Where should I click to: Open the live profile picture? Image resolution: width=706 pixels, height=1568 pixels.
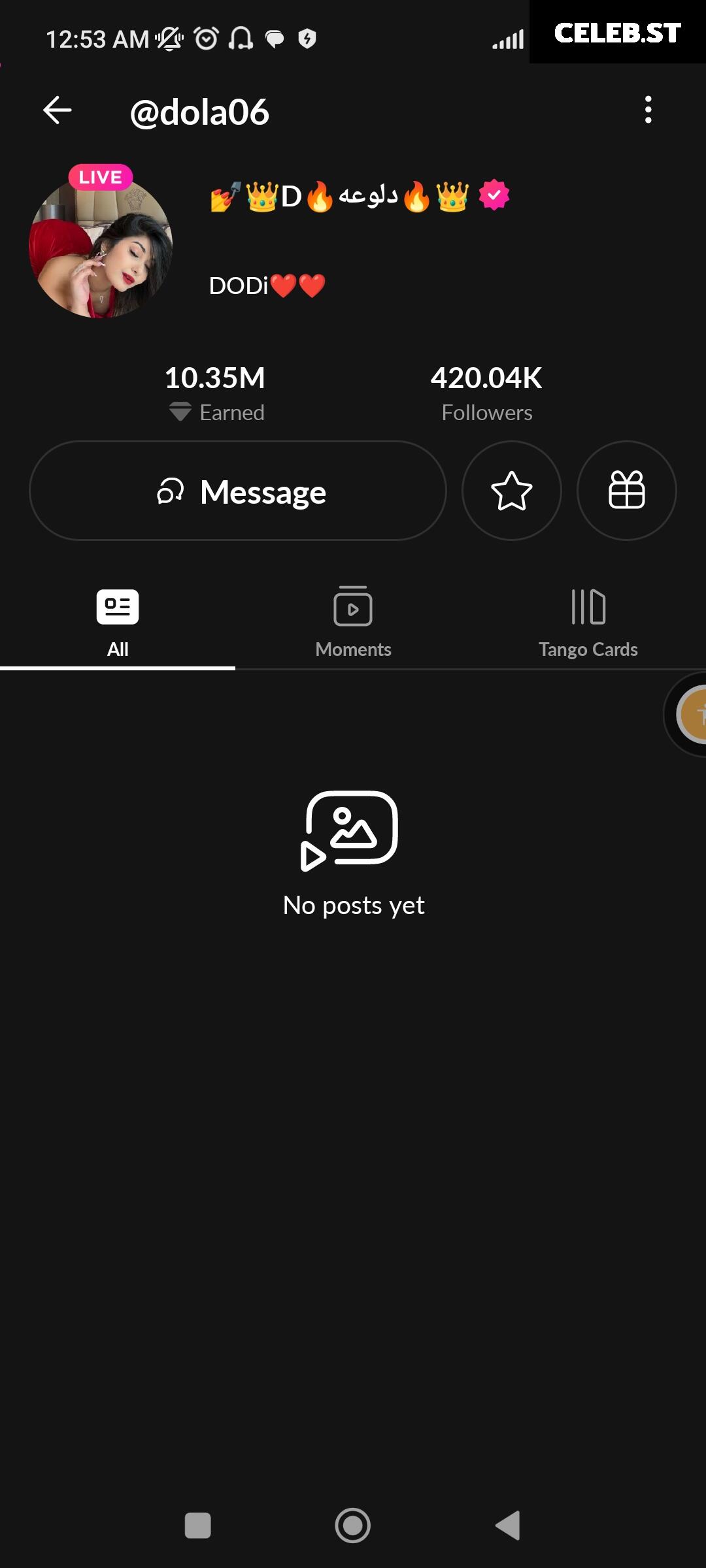pos(101,247)
